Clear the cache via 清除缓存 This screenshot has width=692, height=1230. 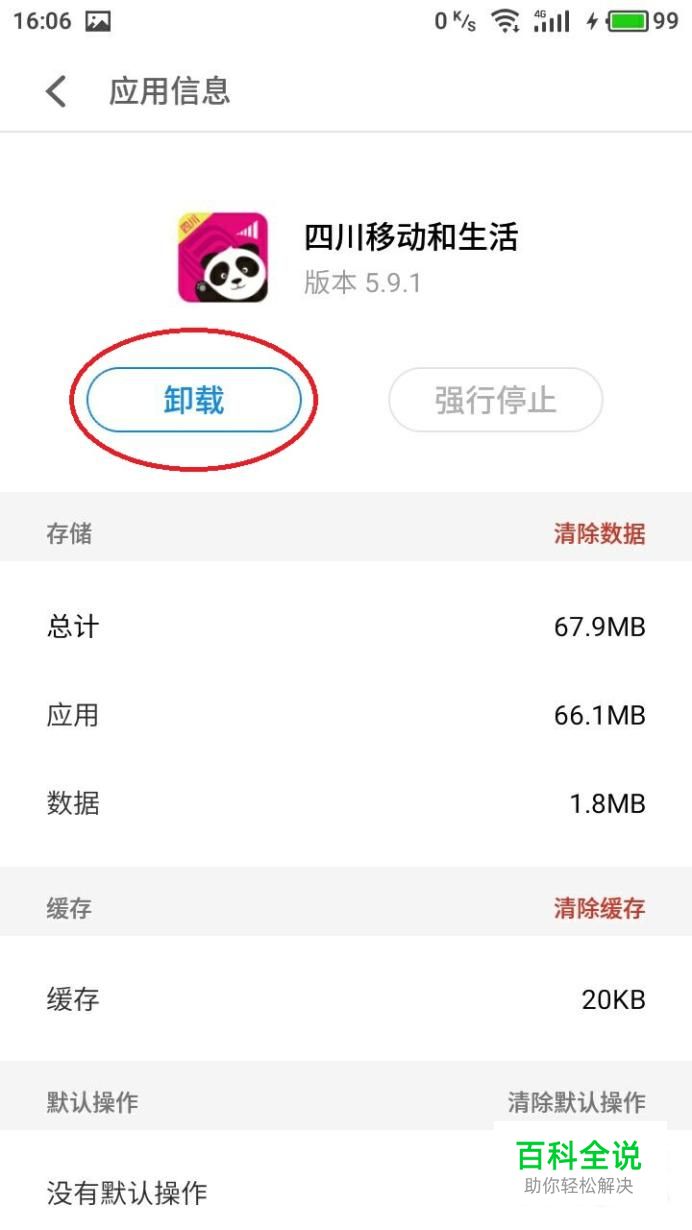click(600, 908)
